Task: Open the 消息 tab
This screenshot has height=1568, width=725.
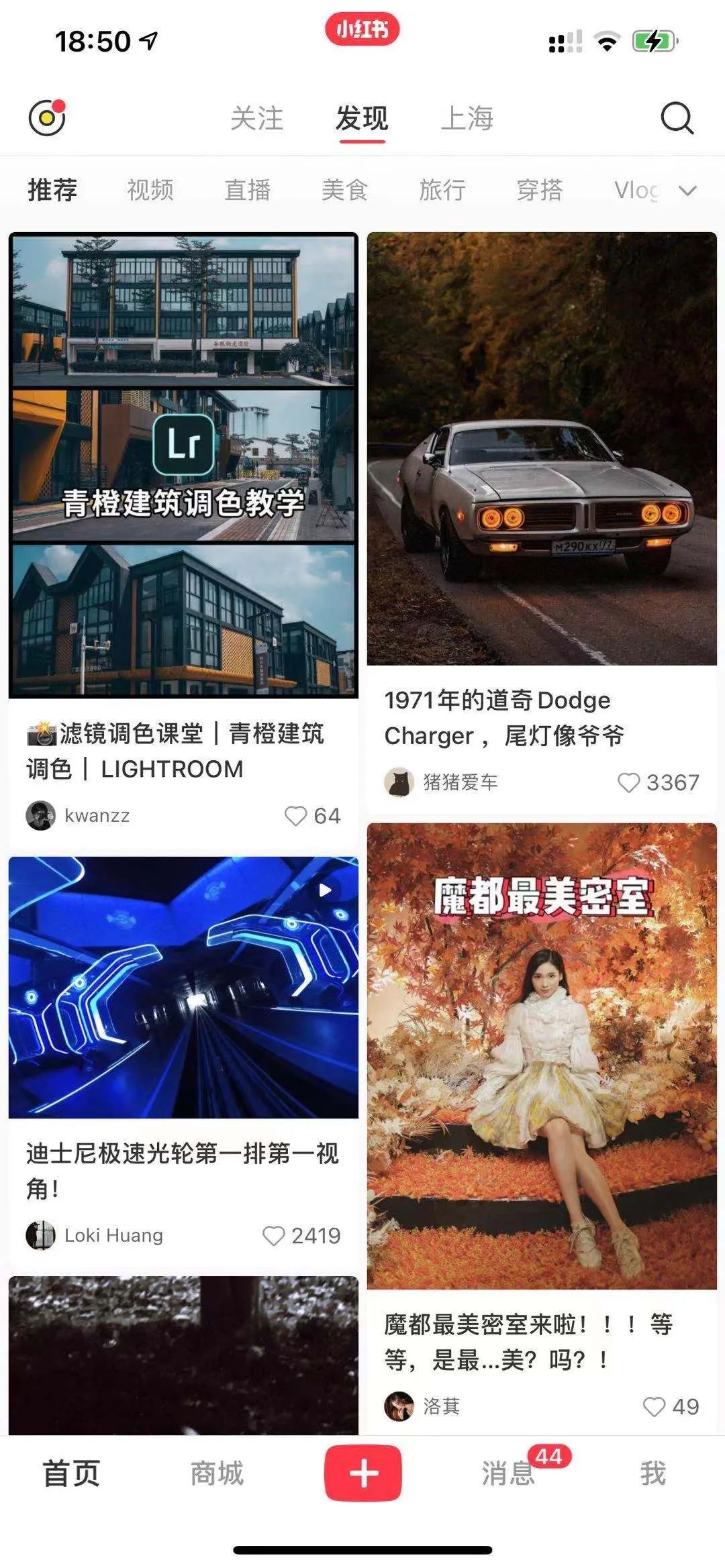Action: [x=508, y=1473]
